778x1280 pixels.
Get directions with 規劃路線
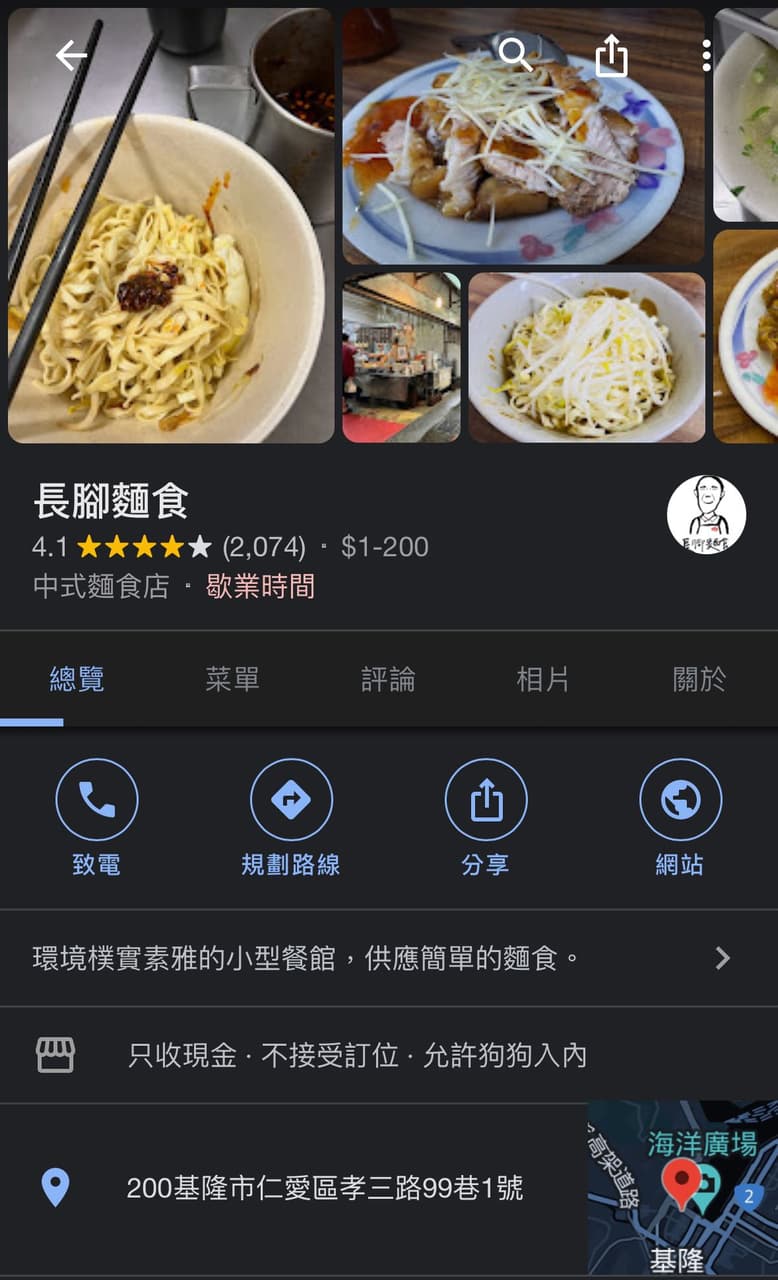pyautogui.click(x=291, y=818)
